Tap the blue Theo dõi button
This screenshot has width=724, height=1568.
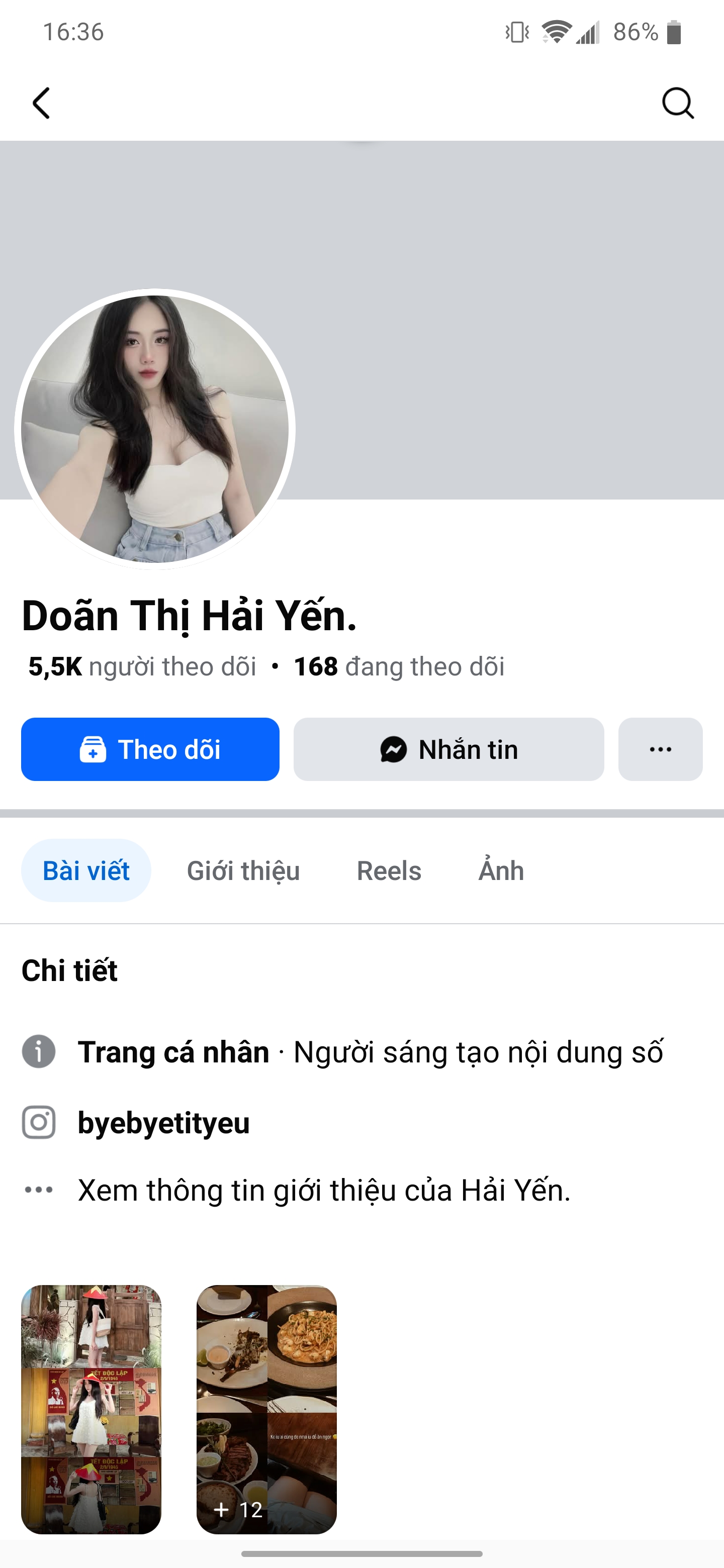[150, 749]
